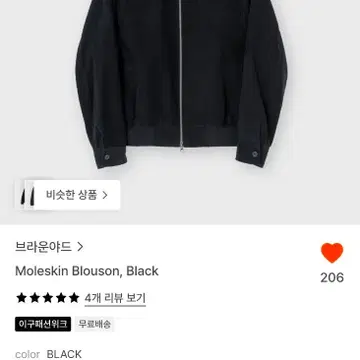Unlike the product with the heart icon
360x360 pixels.
332,253
